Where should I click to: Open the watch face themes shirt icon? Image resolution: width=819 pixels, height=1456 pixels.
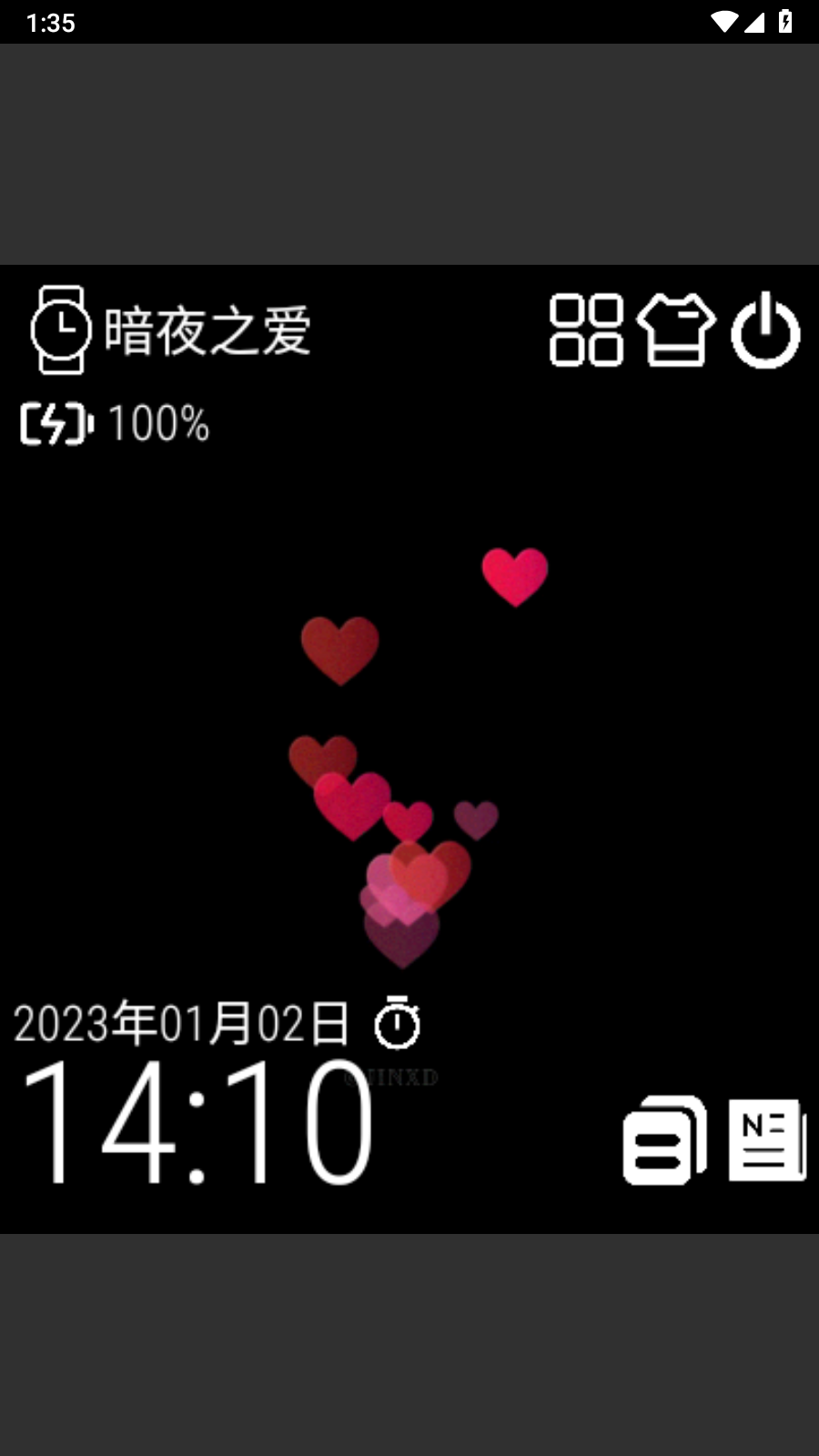click(x=675, y=330)
